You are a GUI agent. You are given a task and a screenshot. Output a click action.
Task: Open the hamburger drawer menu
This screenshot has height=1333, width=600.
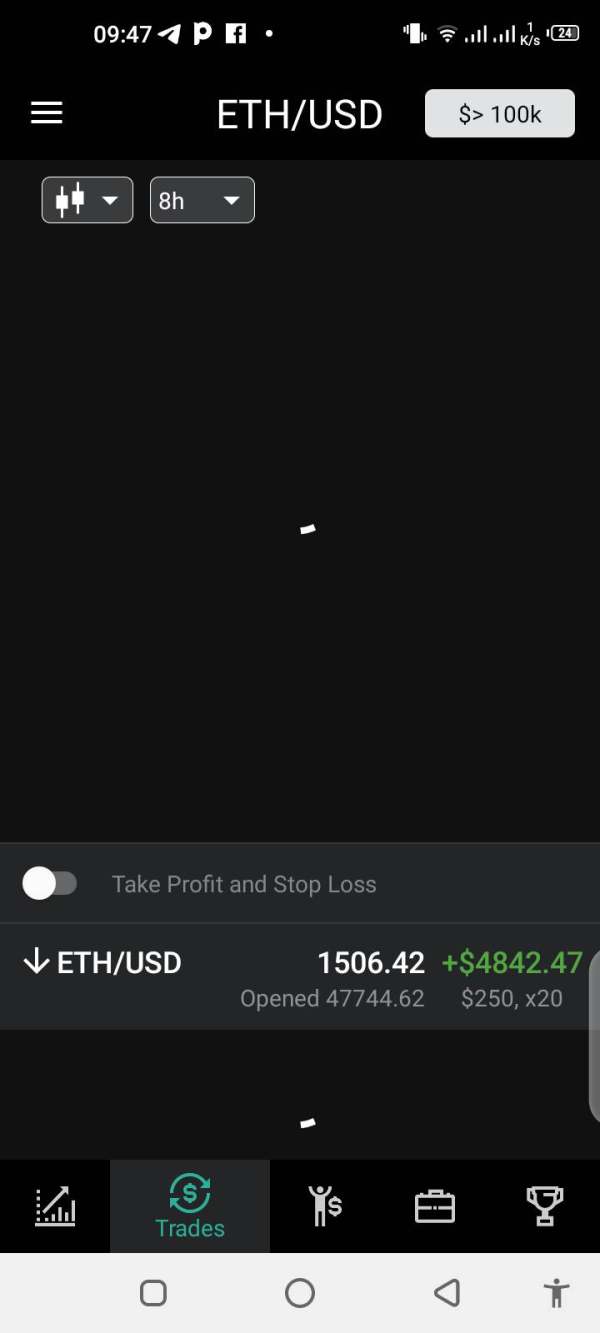pos(47,113)
